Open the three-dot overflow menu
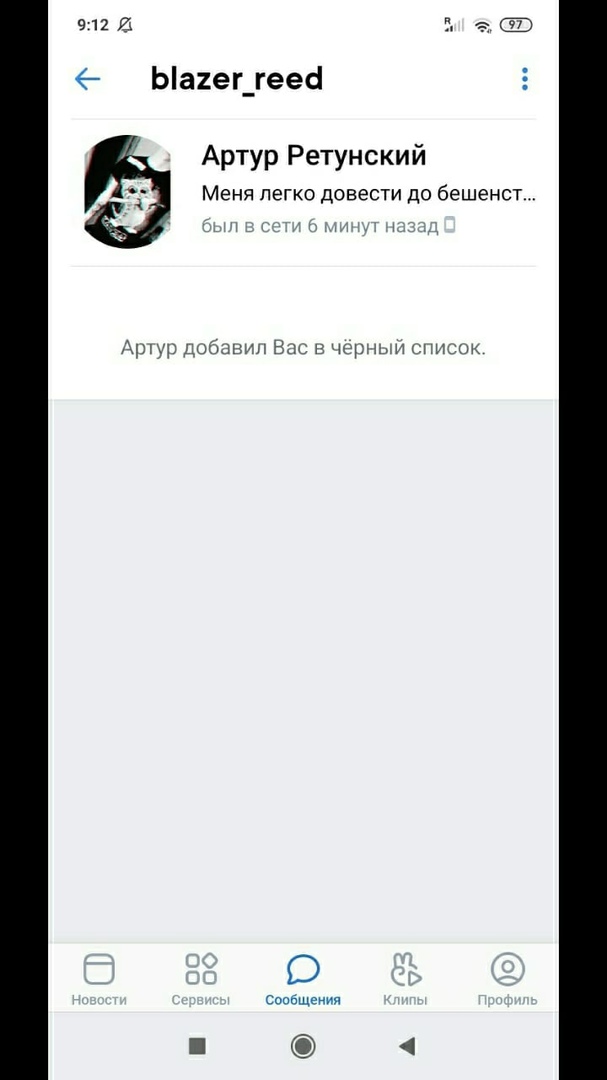This screenshot has width=607, height=1080. pyautogui.click(x=524, y=79)
